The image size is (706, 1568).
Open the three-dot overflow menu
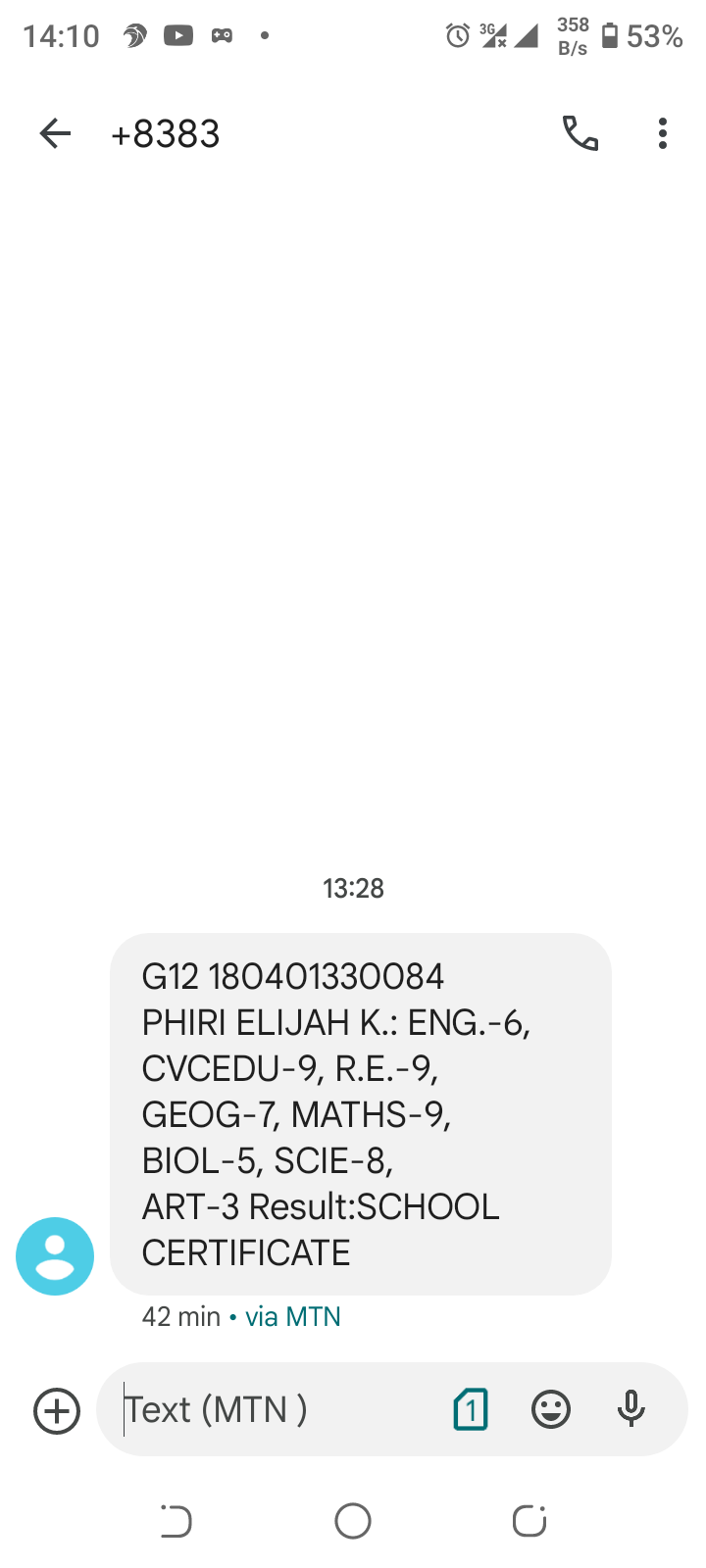click(663, 133)
